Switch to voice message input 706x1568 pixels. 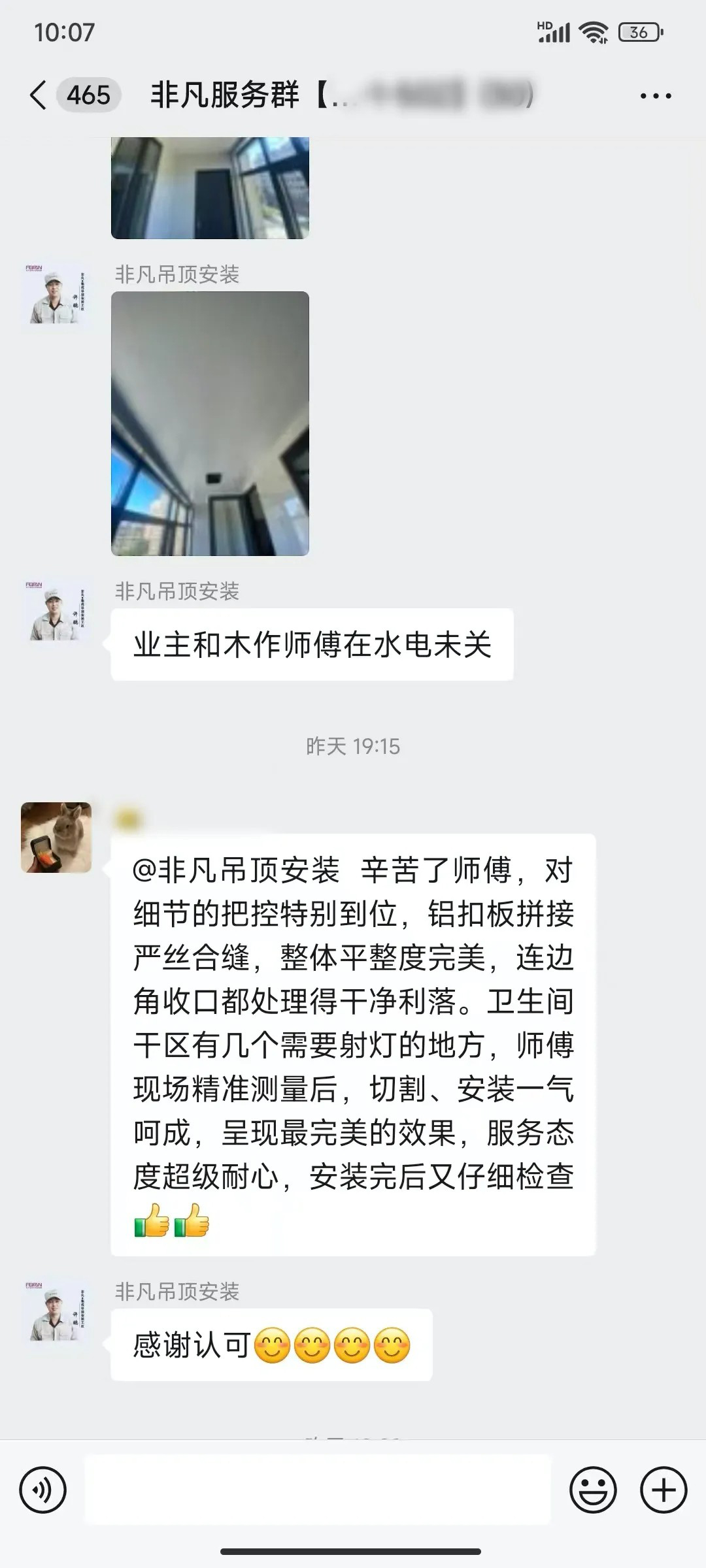click(43, 1490)
